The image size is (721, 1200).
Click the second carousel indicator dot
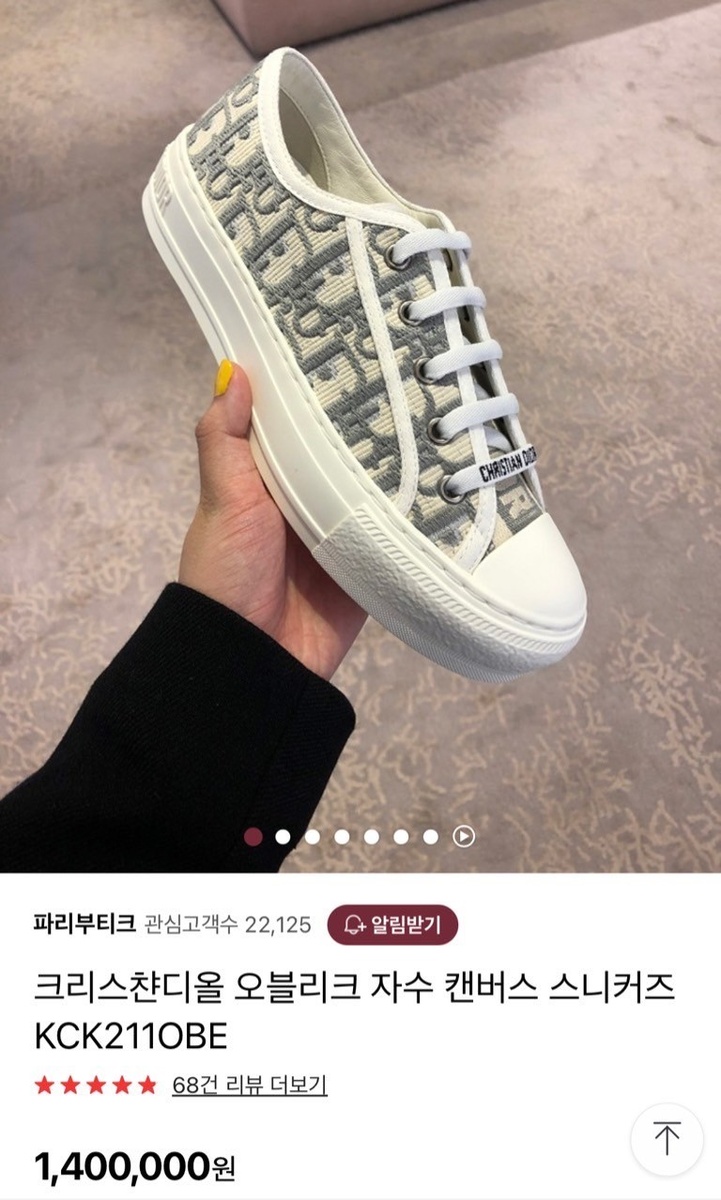pyautogui.click(x=283, y=836)
